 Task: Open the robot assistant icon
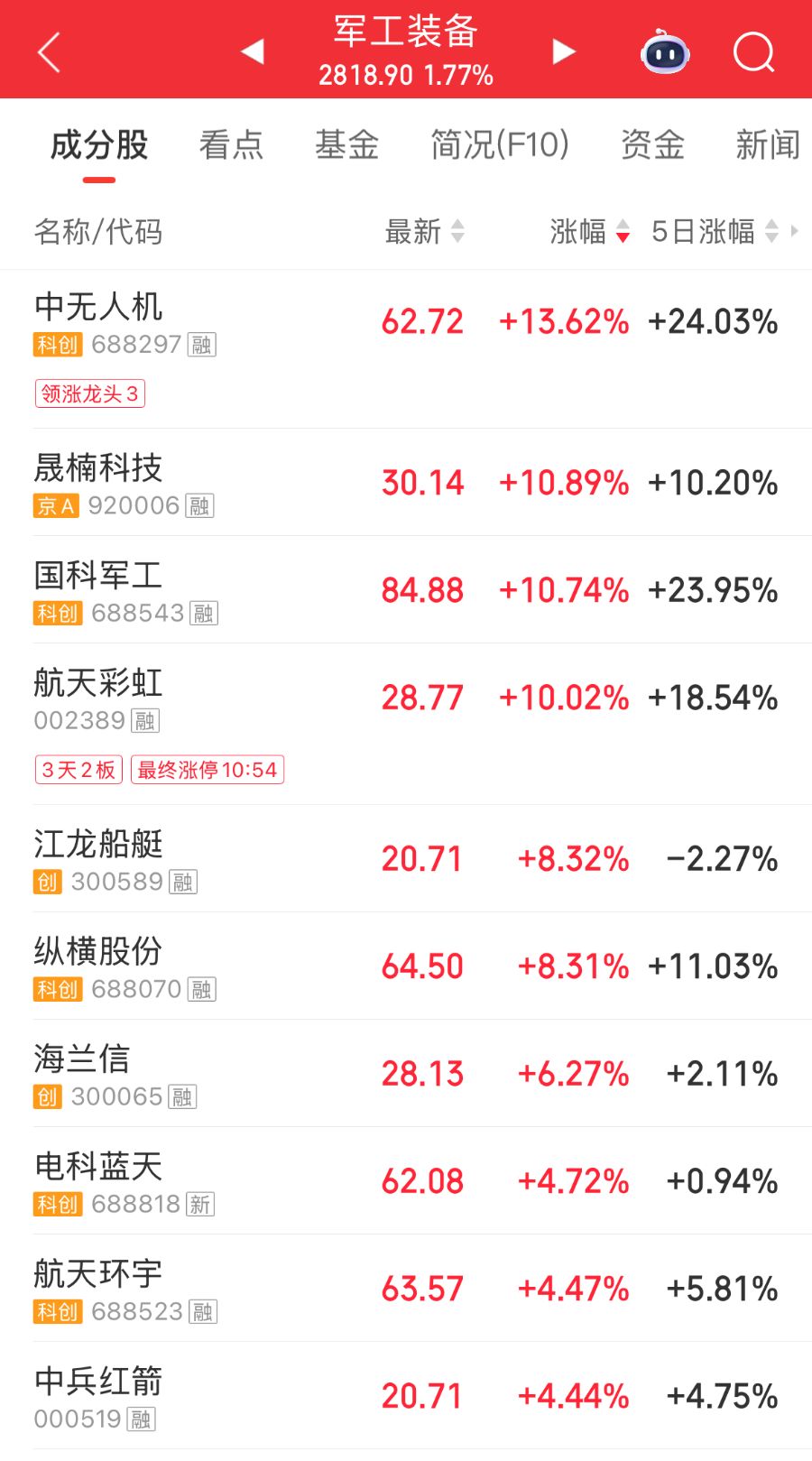tap(665, 52)
